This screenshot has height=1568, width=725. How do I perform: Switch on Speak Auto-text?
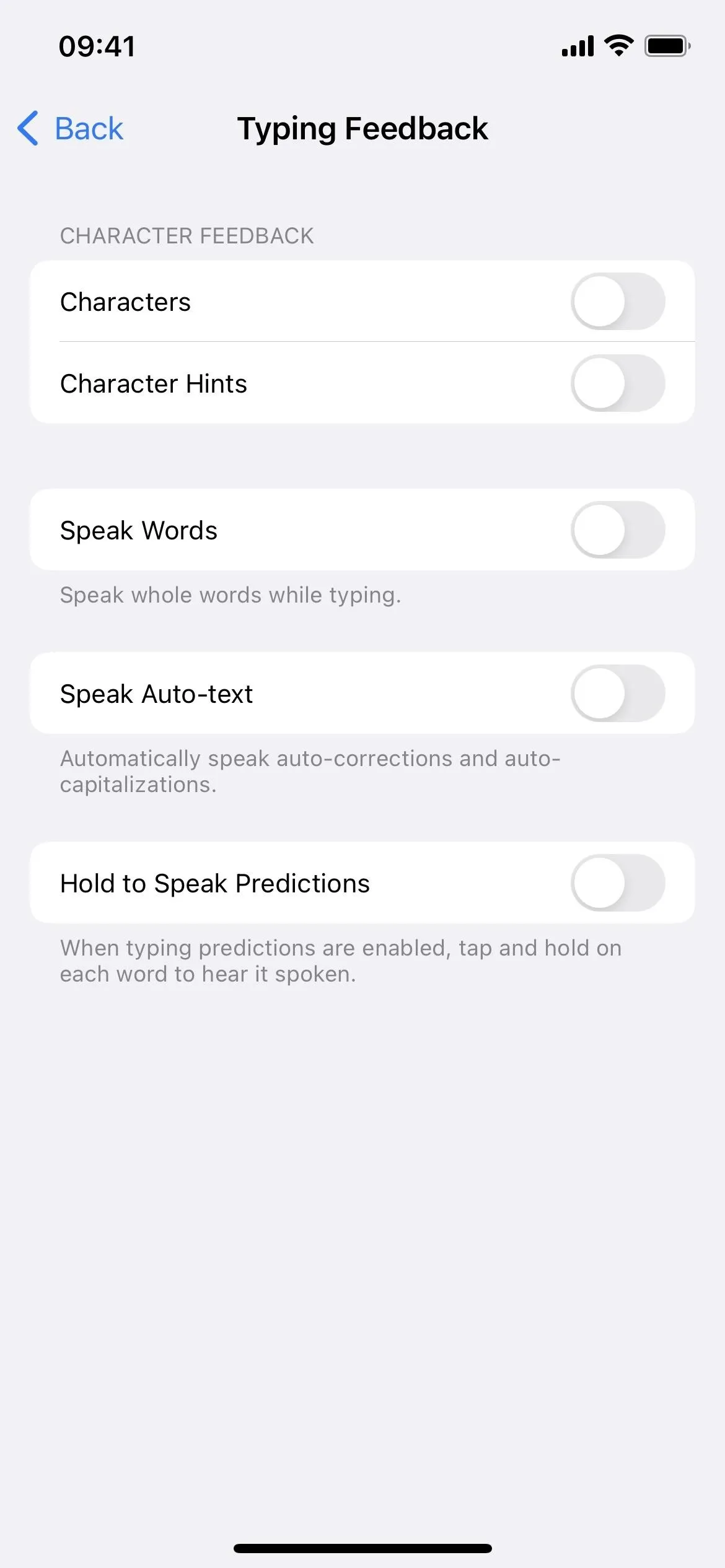tap(618, 694)
